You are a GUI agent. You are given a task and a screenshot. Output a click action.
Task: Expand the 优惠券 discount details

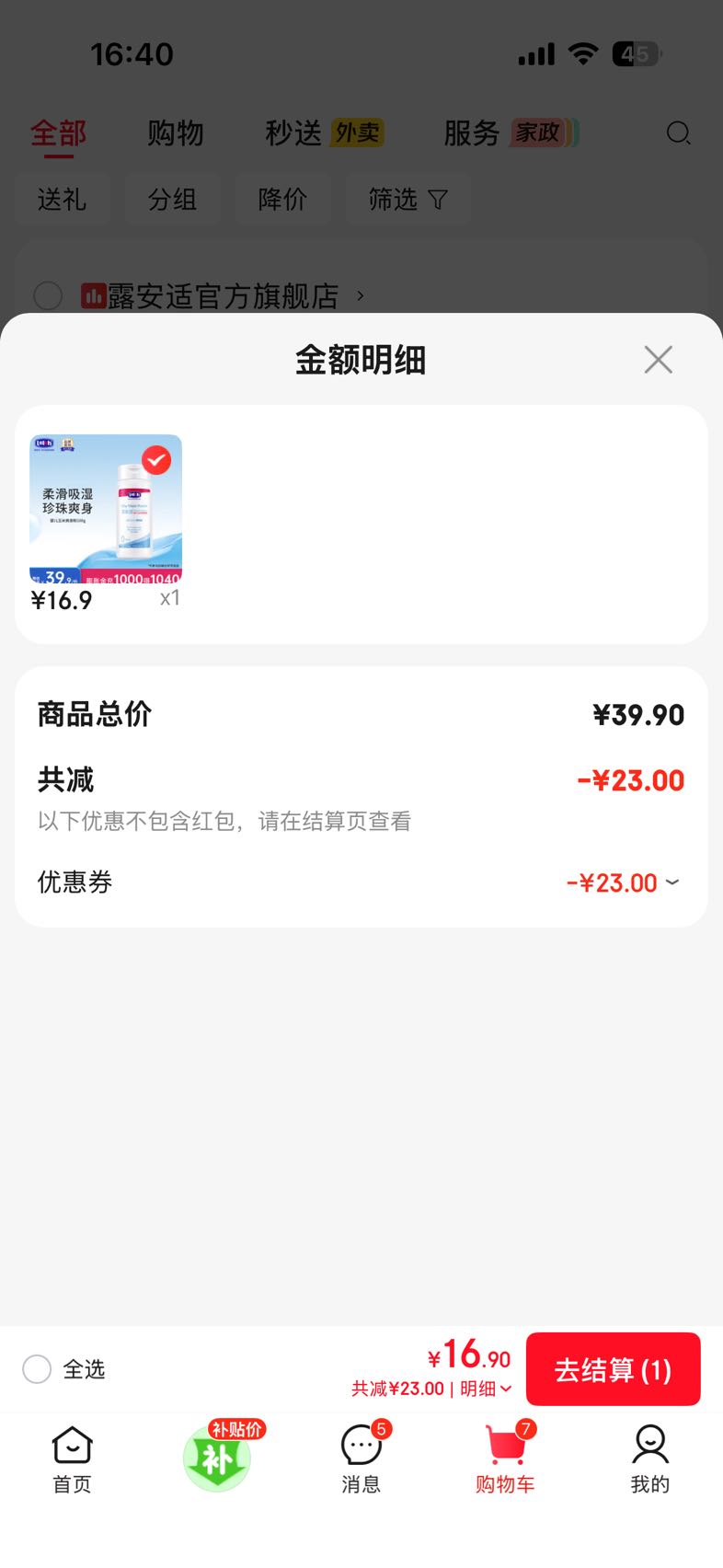623,882
